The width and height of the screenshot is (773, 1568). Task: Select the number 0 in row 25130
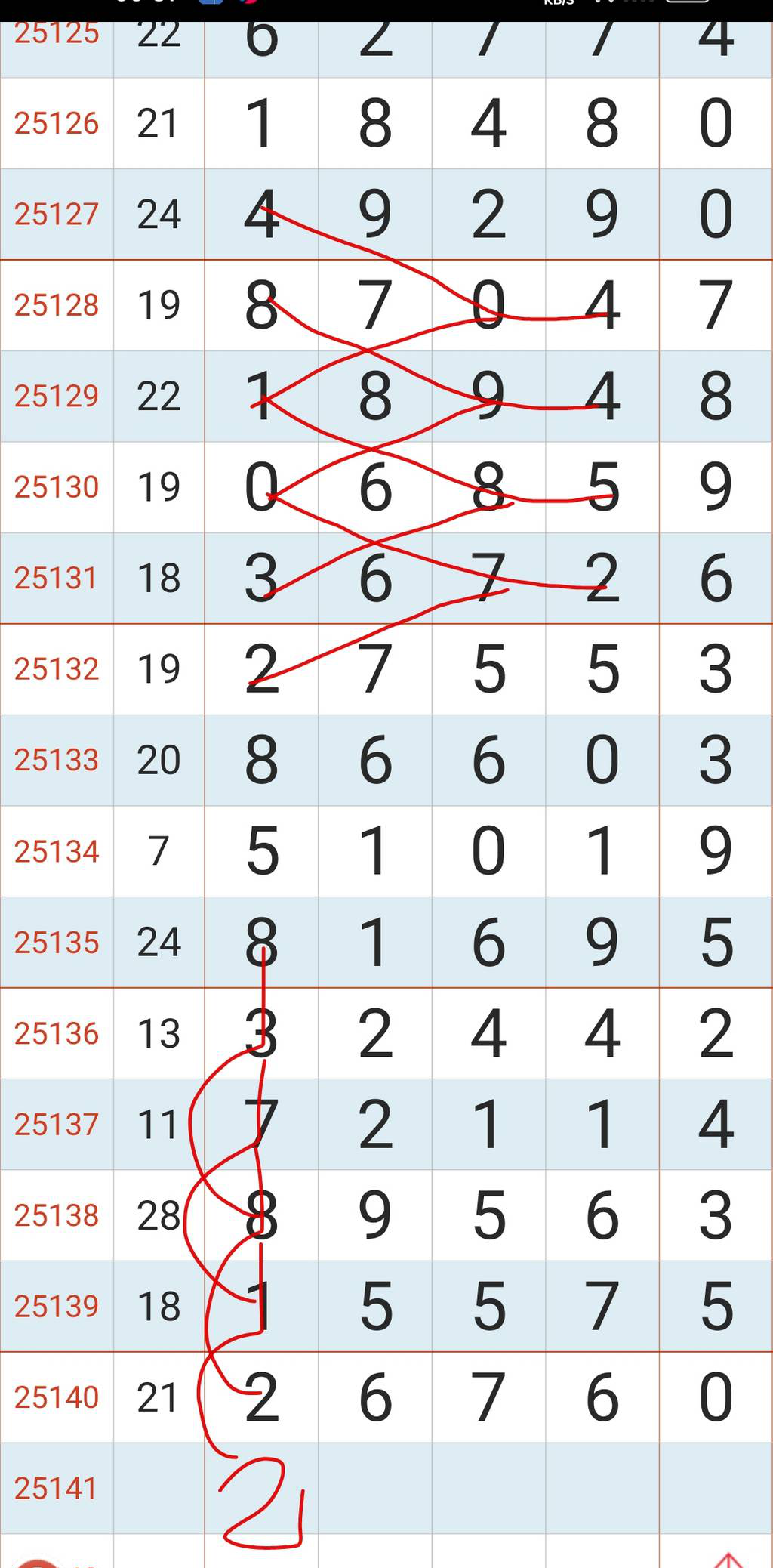coord(260,488)
